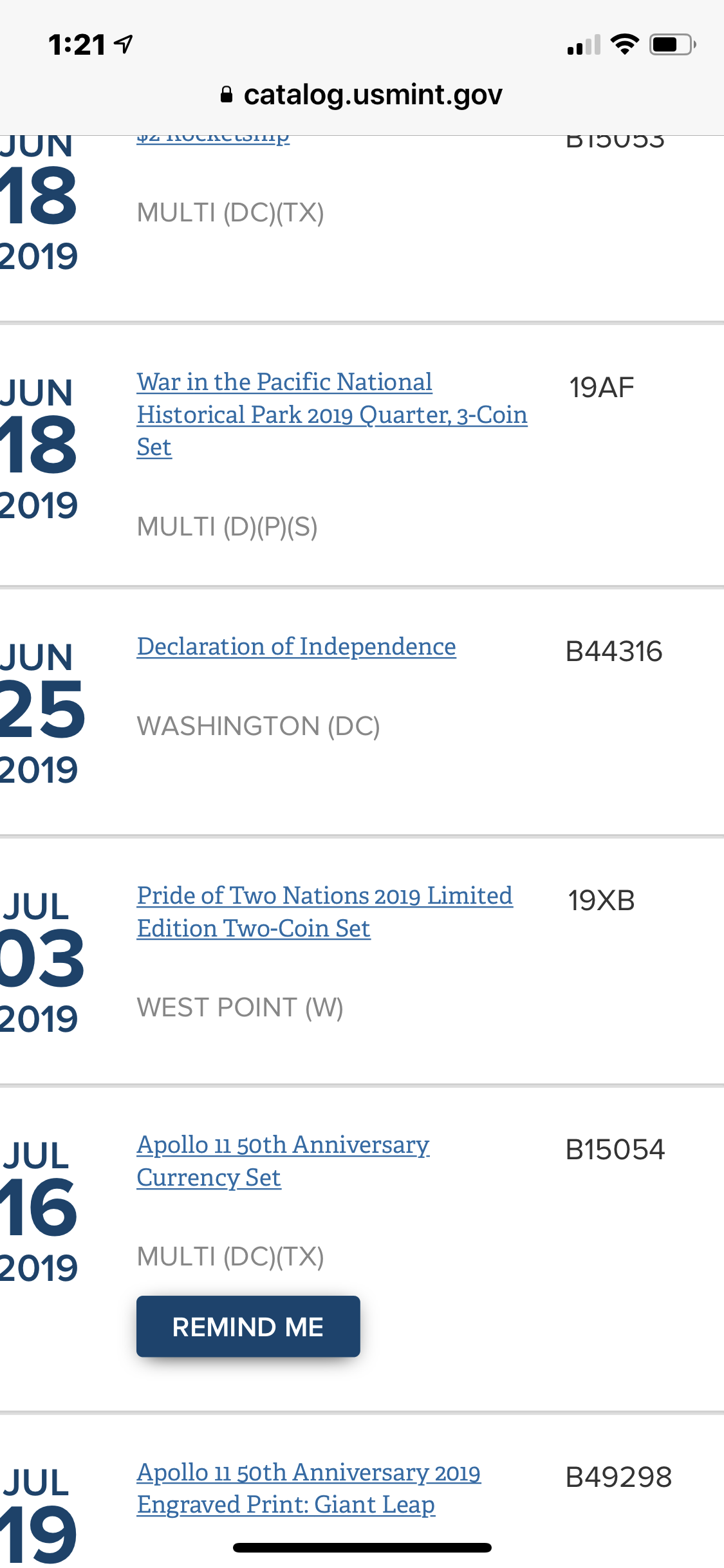The height and width of the screenshot is (1568, 724).
Task: Open the partially visible $2 Rocketship link
Action: tap(214, 138)
